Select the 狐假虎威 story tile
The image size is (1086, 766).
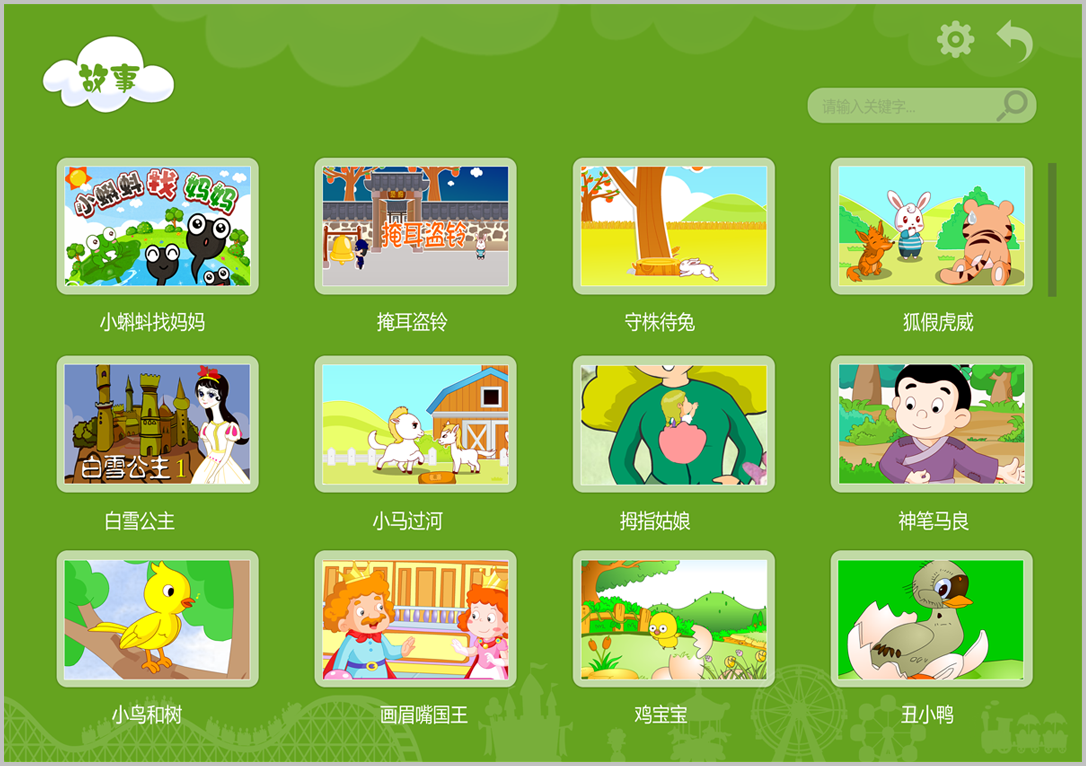[x=931, y=226]
